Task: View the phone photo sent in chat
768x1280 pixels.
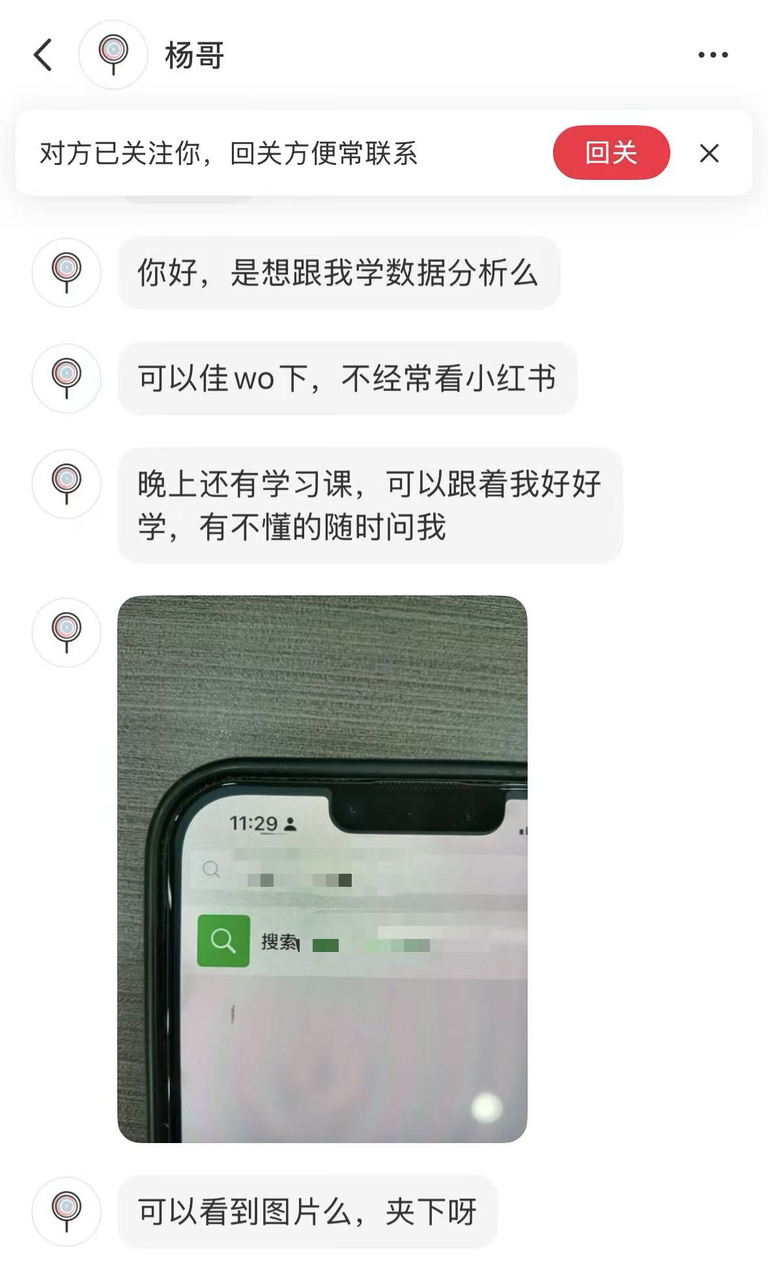Action: click(x=322, y=868)
